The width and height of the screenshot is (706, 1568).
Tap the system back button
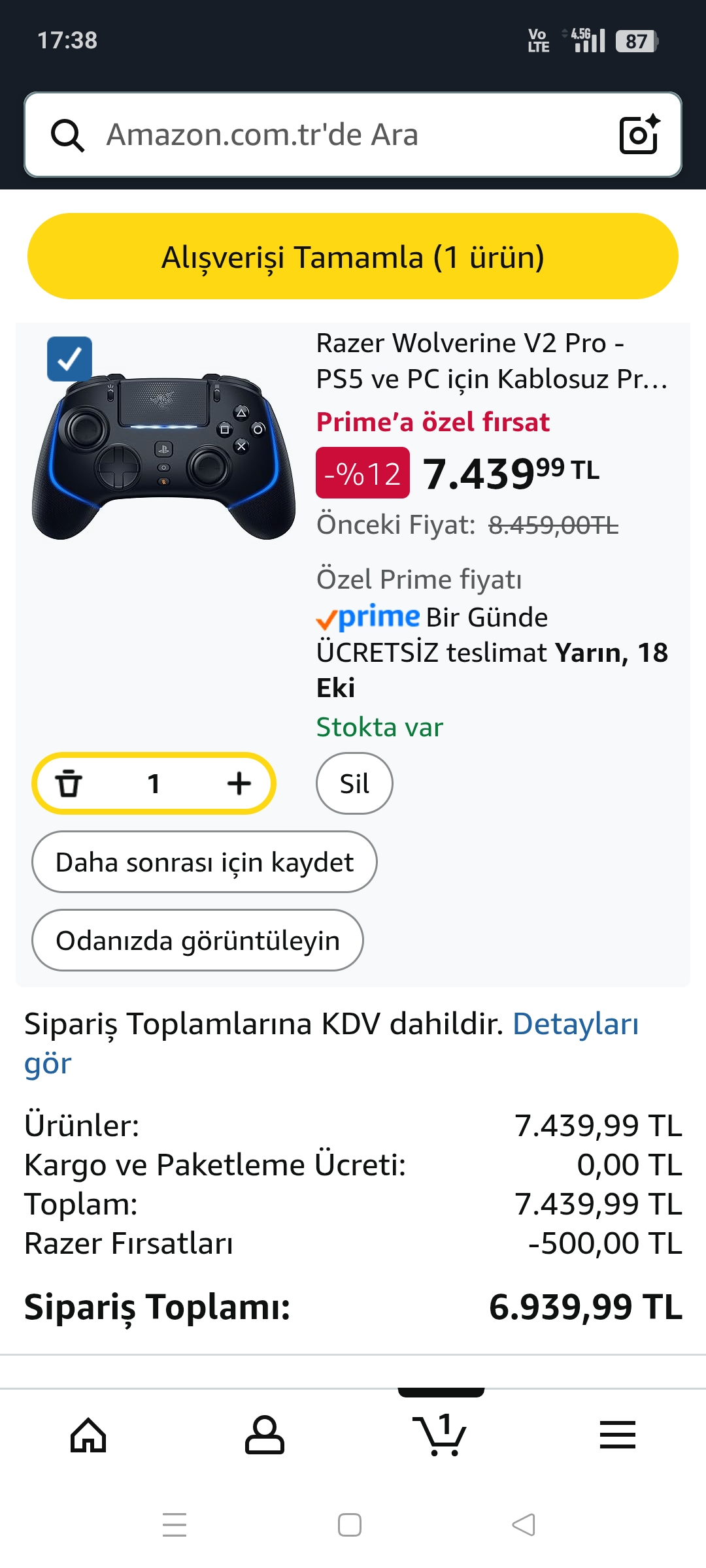[524, 1525]
